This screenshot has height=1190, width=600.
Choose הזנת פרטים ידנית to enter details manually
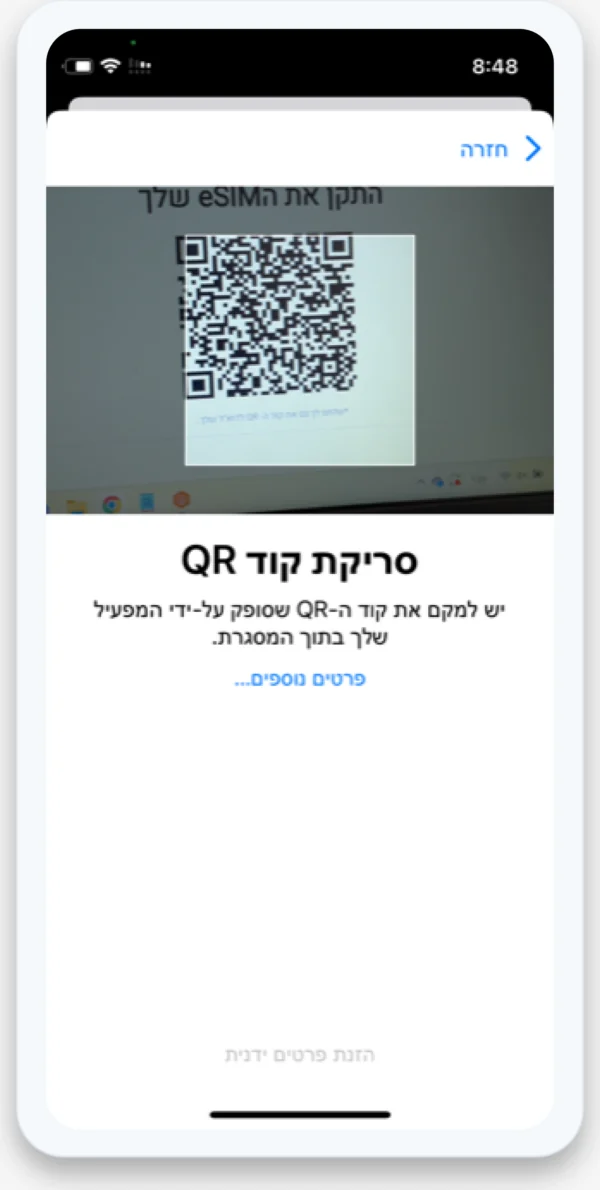300,1054
